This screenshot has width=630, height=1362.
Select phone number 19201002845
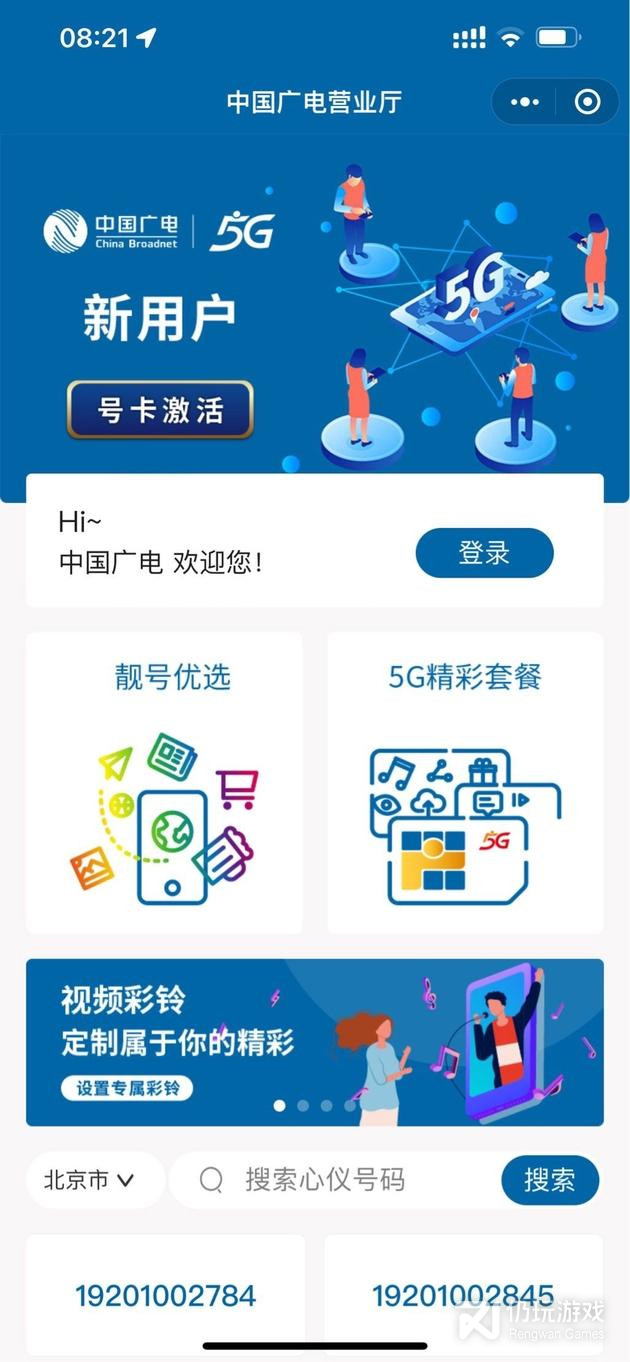click(463, 1296)
